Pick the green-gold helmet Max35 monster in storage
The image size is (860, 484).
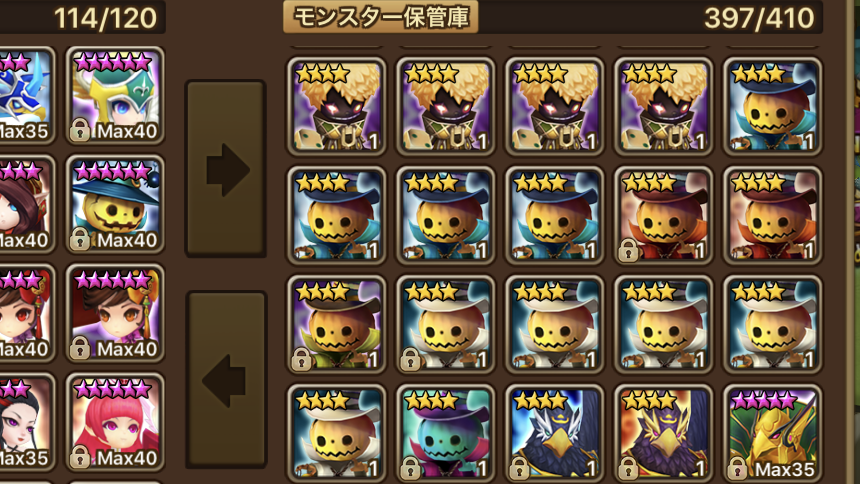coord(771,432)
